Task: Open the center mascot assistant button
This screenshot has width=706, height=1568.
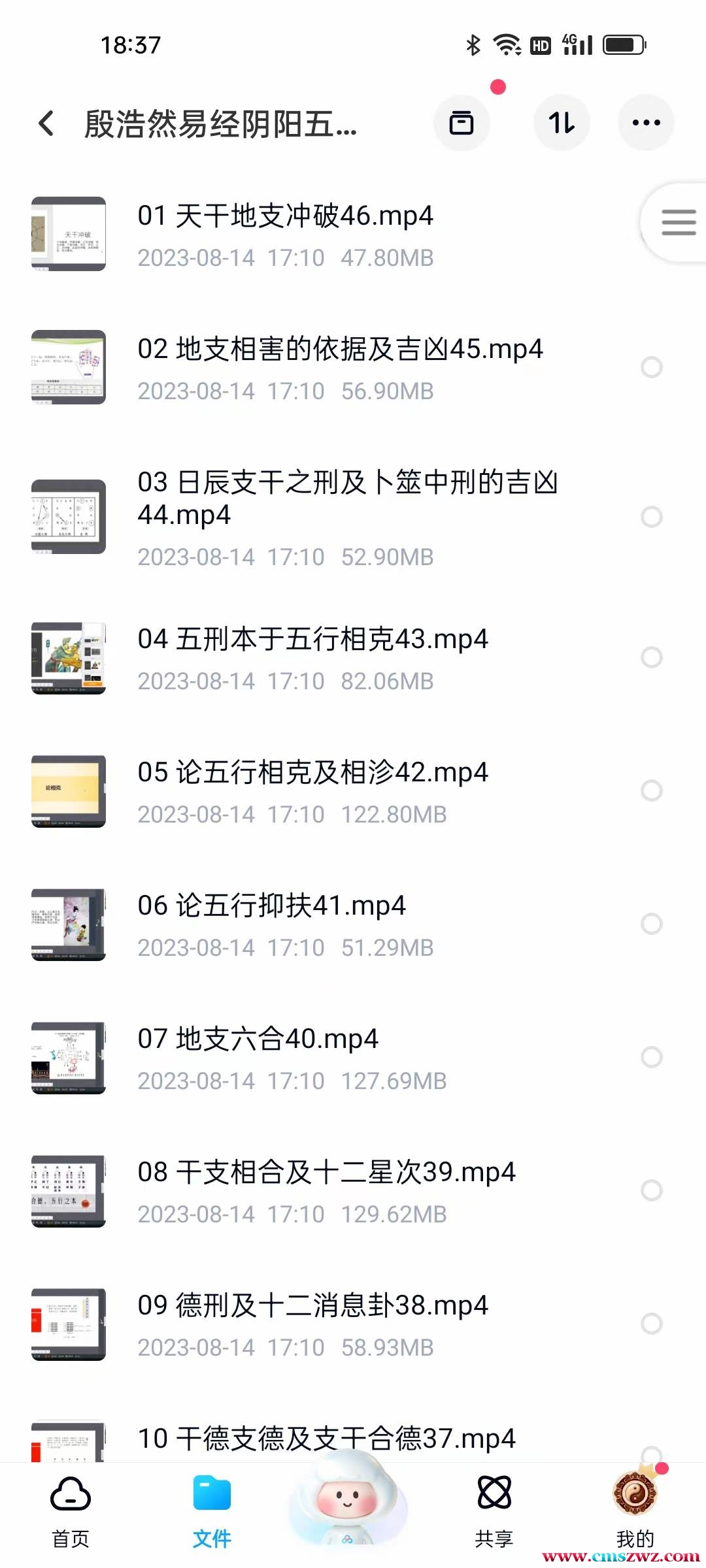Action: 347,1503
